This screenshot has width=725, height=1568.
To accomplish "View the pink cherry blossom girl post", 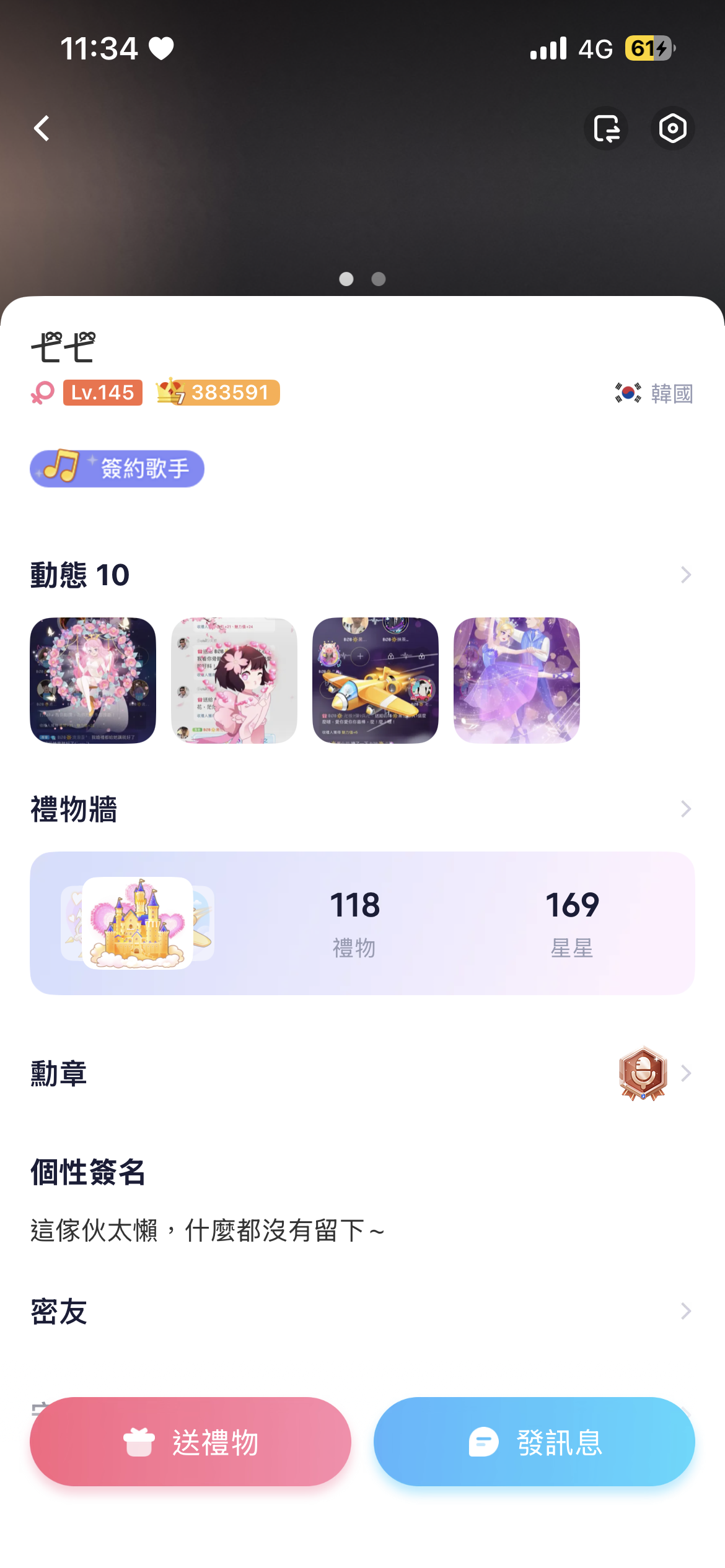I will tap(234, 680).
